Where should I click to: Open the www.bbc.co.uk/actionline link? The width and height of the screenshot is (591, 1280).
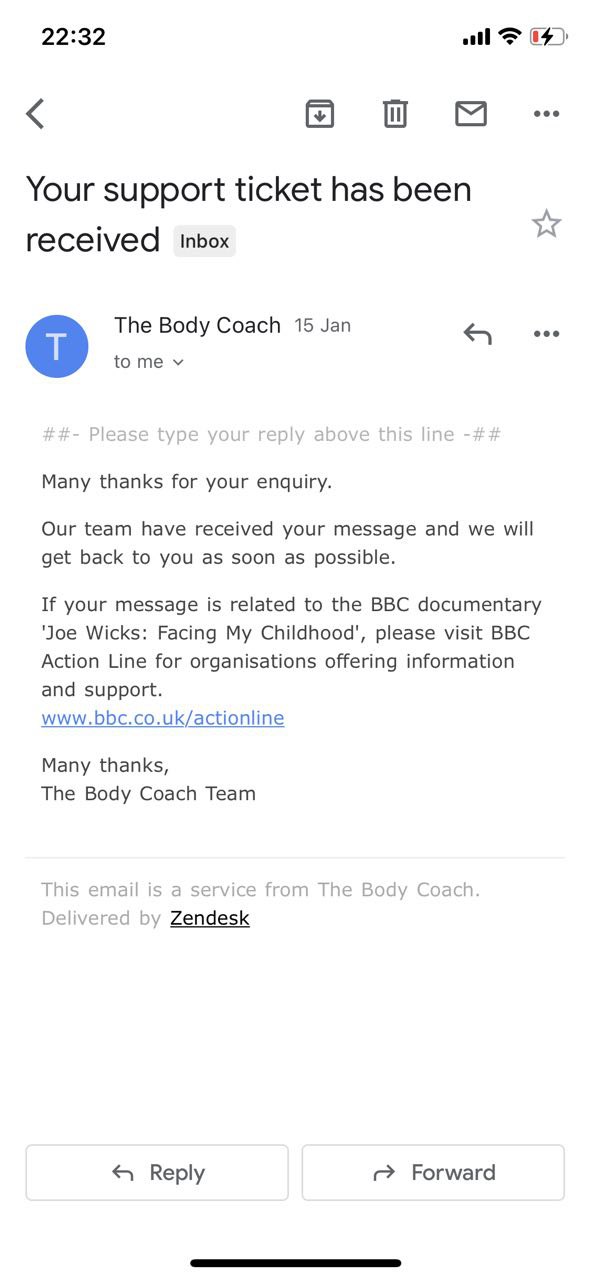pyautogui.click(x=163, y=718)
